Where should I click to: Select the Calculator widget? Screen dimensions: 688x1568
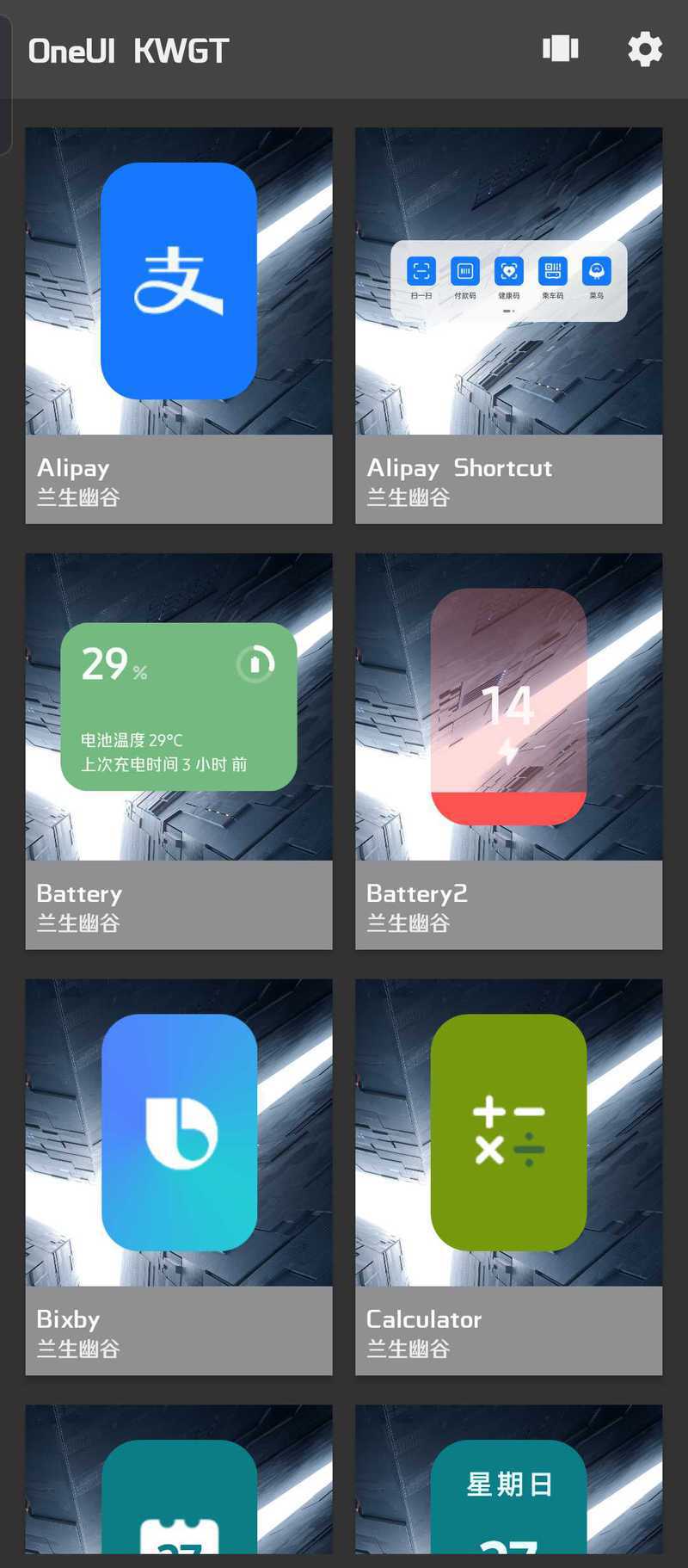coord(508,1177)
